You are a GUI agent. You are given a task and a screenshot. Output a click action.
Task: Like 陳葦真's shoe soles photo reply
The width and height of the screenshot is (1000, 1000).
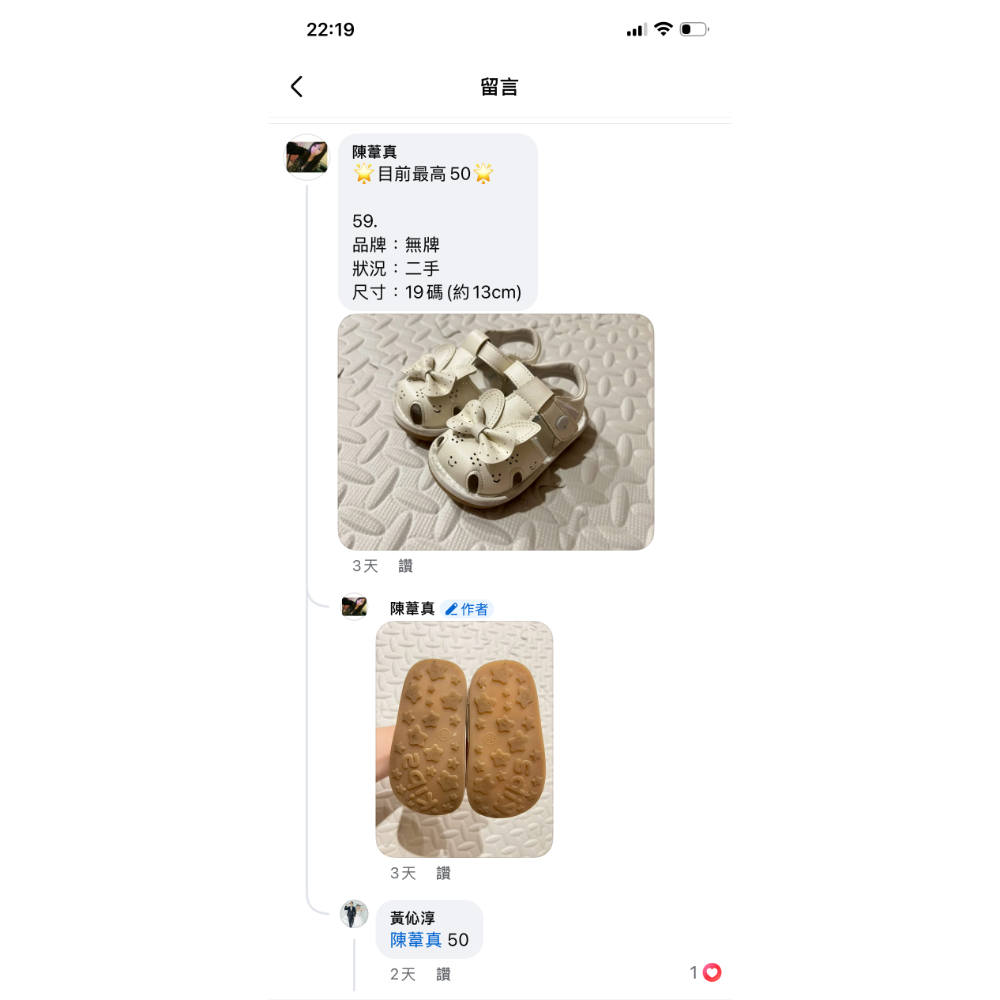click(443, 873)
